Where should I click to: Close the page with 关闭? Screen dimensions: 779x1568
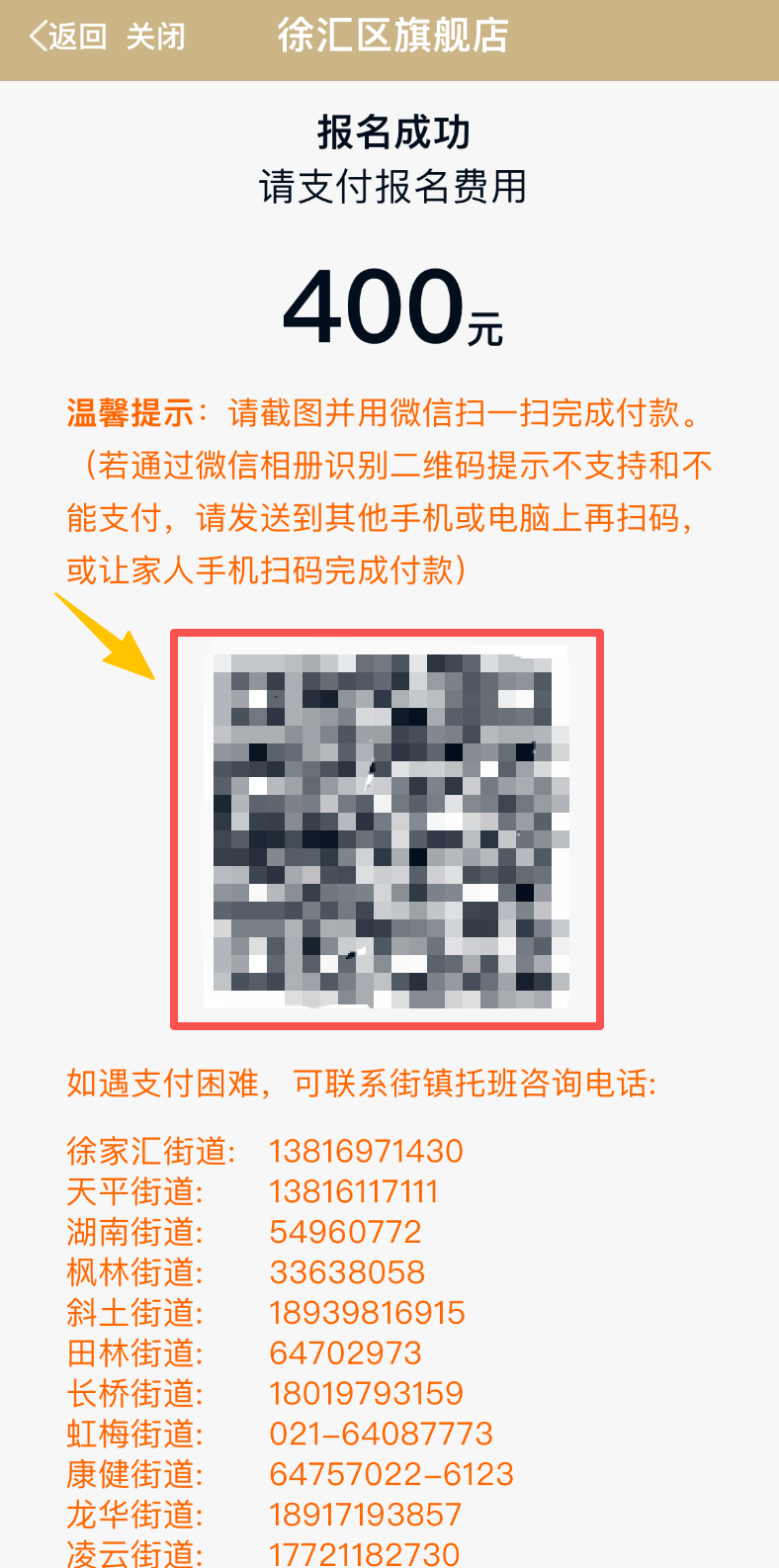155,38
